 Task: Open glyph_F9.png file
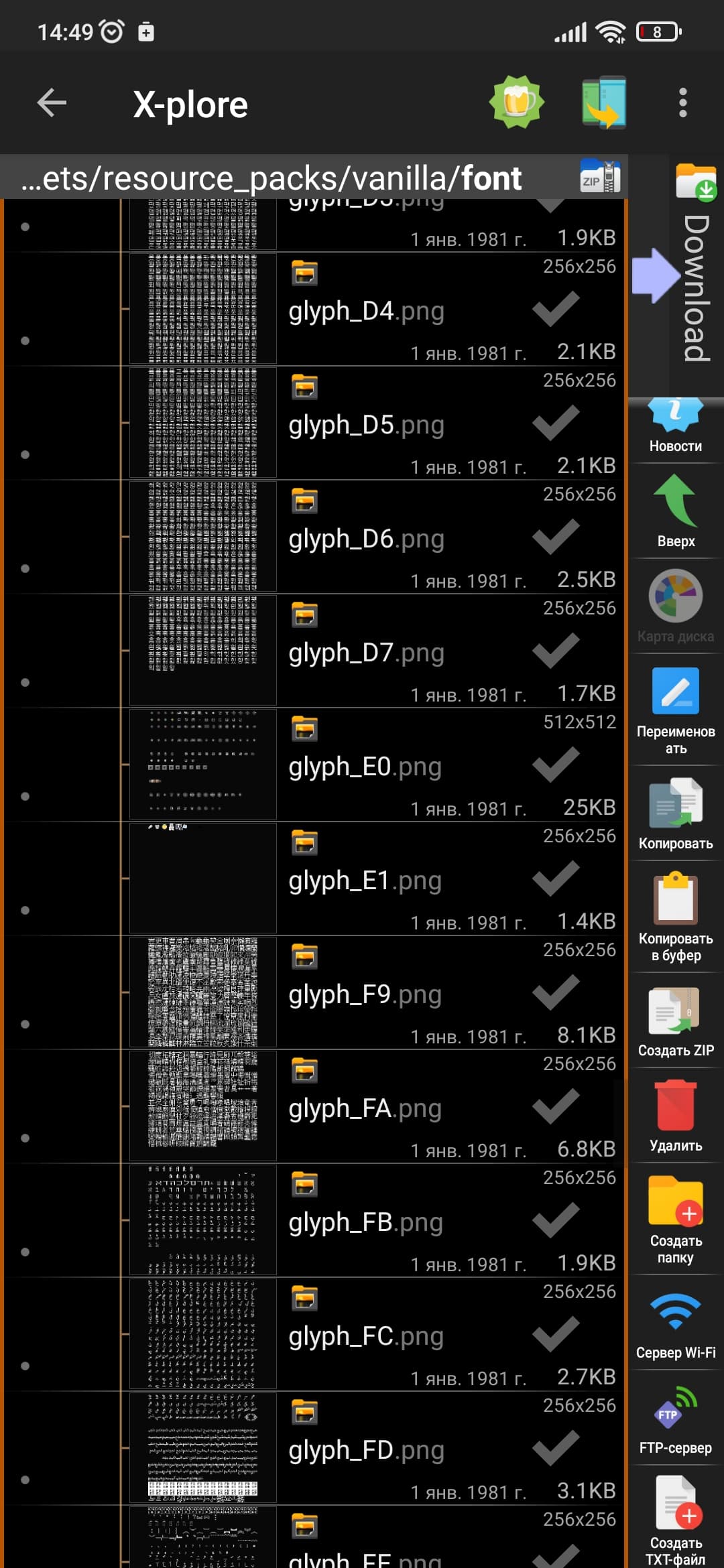coord(365,994)
